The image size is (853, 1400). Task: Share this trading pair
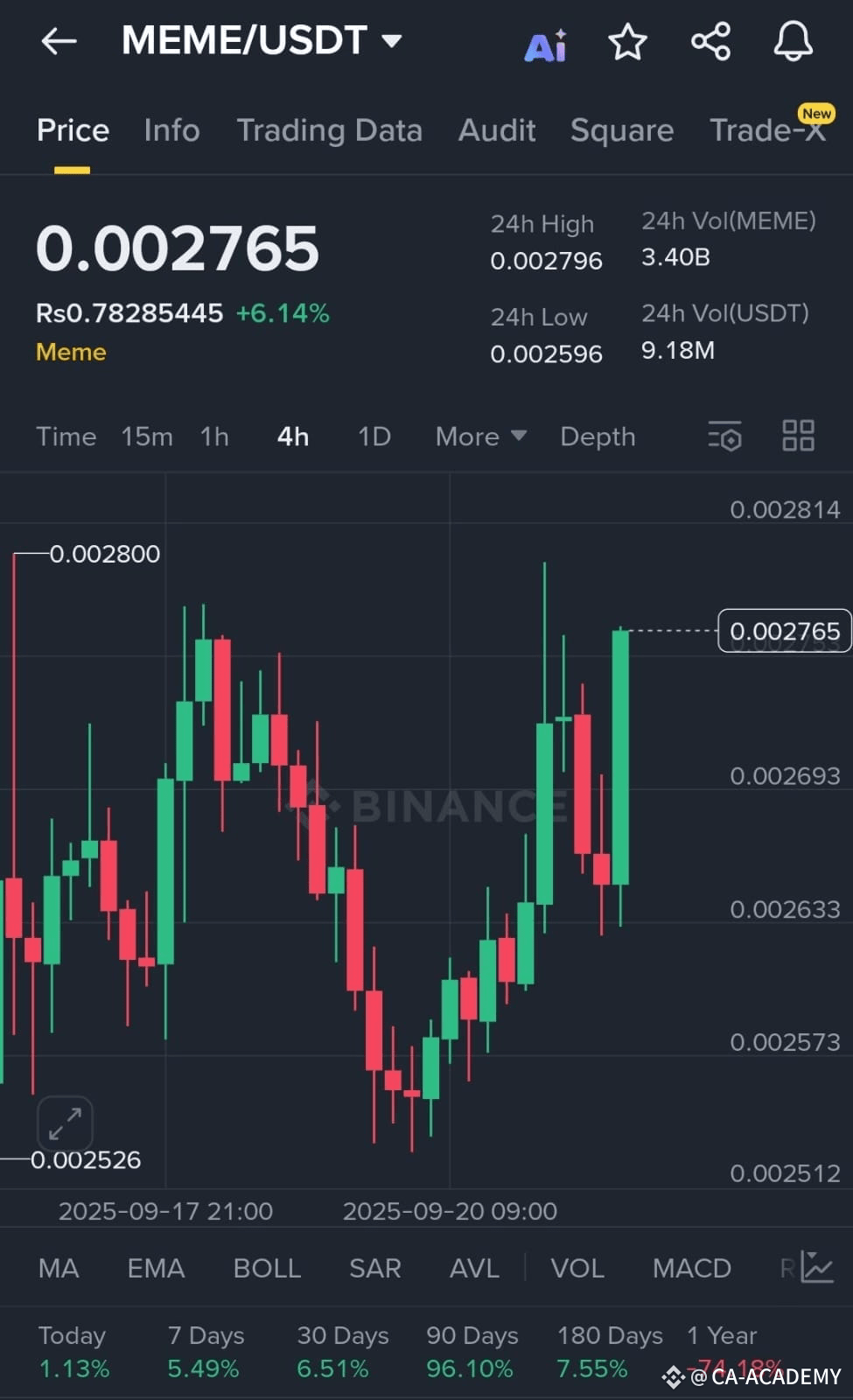[710, 42]
